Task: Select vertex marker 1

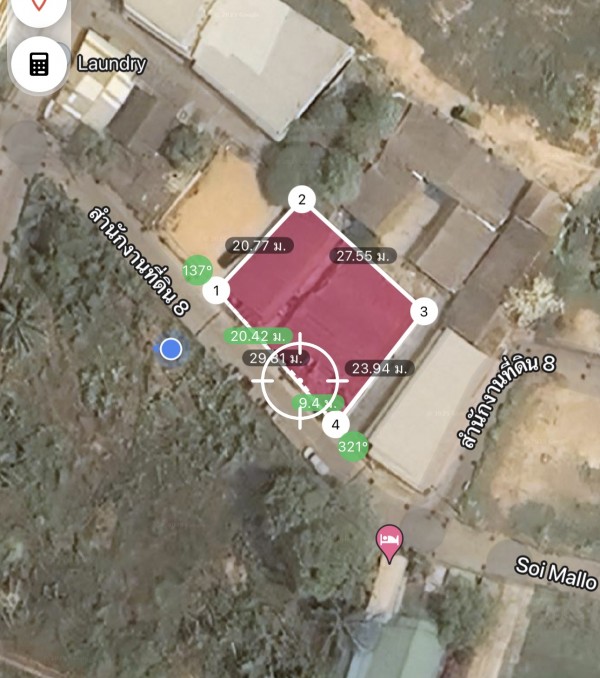Action: click(216, 292)
